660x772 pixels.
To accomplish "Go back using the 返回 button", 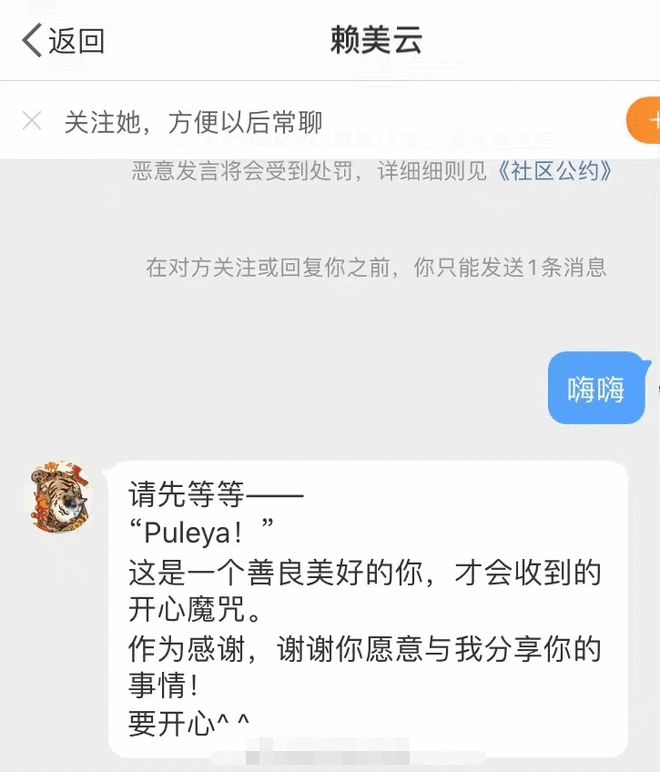I will click(x=63, y=41).
